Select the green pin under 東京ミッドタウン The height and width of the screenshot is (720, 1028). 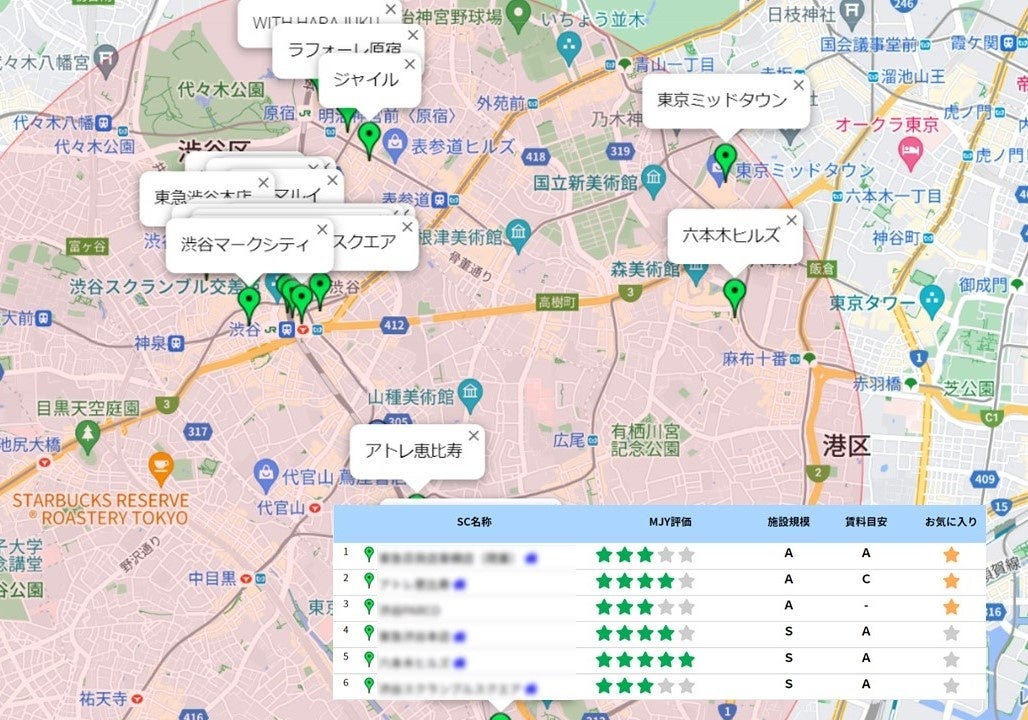tap(725, 158)
